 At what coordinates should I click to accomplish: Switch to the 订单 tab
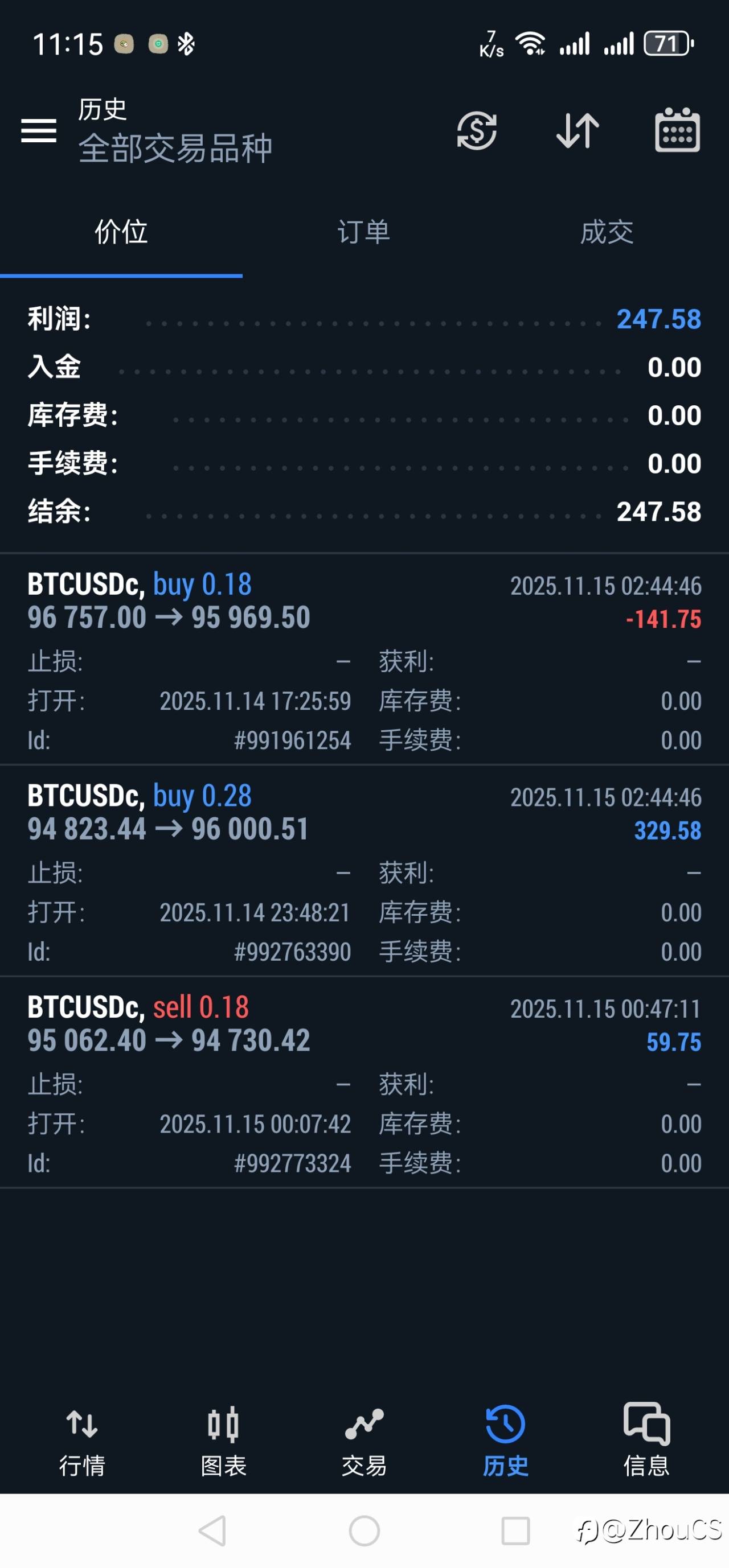pyautogui.click(x=363, y=233)
